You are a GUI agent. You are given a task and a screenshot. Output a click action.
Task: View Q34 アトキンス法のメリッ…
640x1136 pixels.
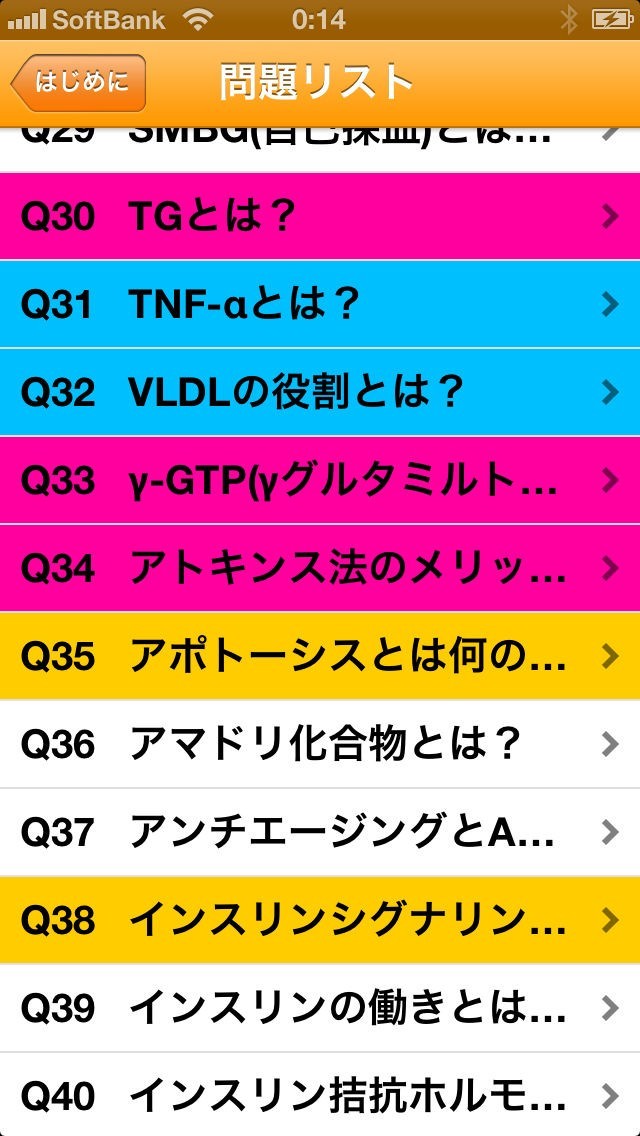tap(320, 568)
